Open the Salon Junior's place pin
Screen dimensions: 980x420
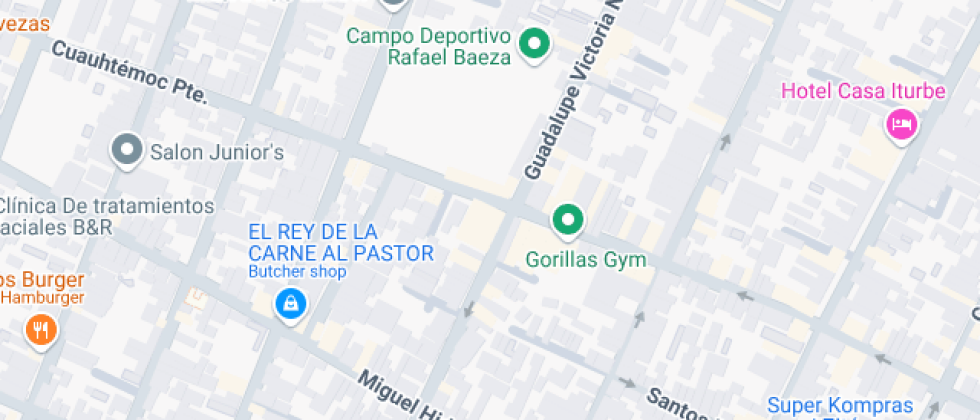click(126, 150)
